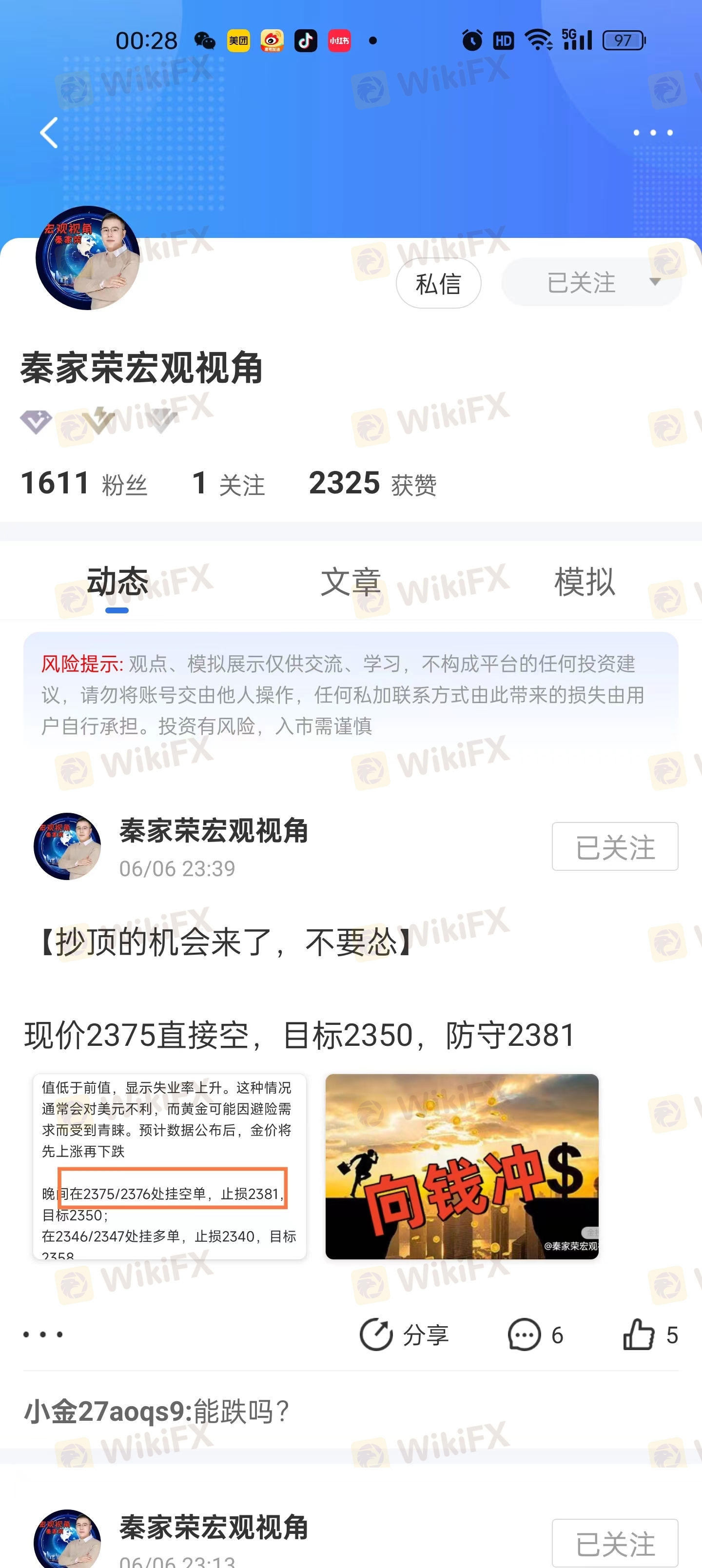Open the text screenshot image in the post
The width and height of the screenshot is (702, 1568).
click(x=169, y=1166)
